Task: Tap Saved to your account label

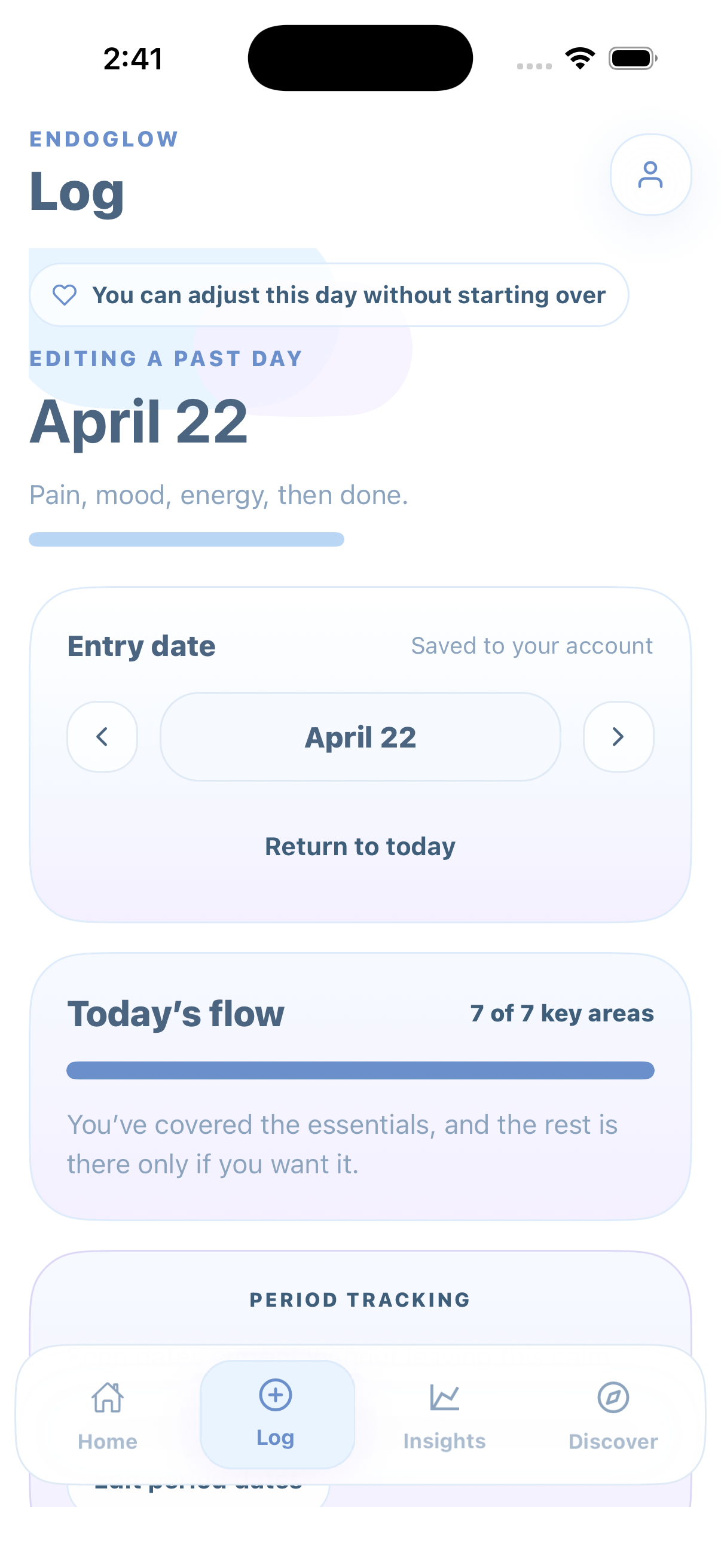Action: point(531,645)
